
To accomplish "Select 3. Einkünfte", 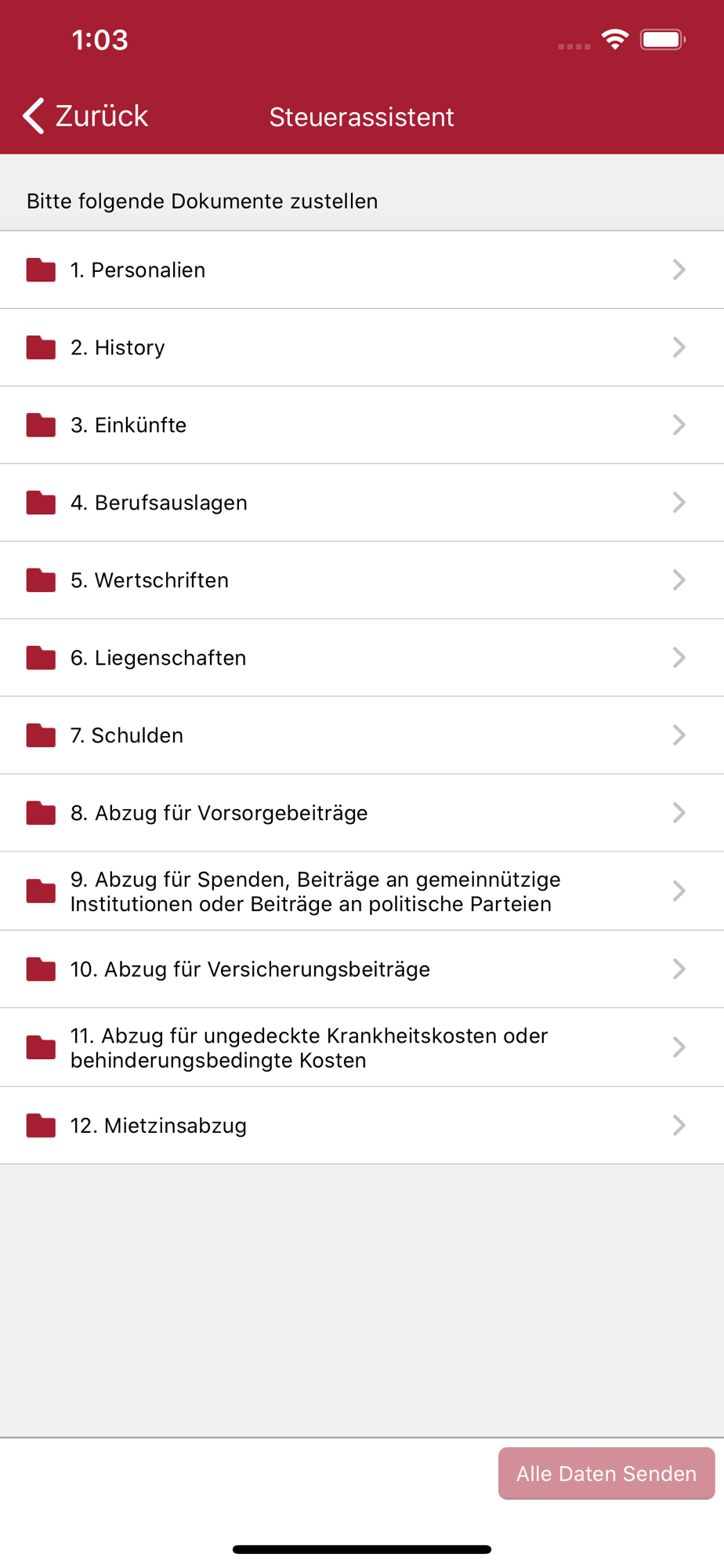I will coord(362,425).
